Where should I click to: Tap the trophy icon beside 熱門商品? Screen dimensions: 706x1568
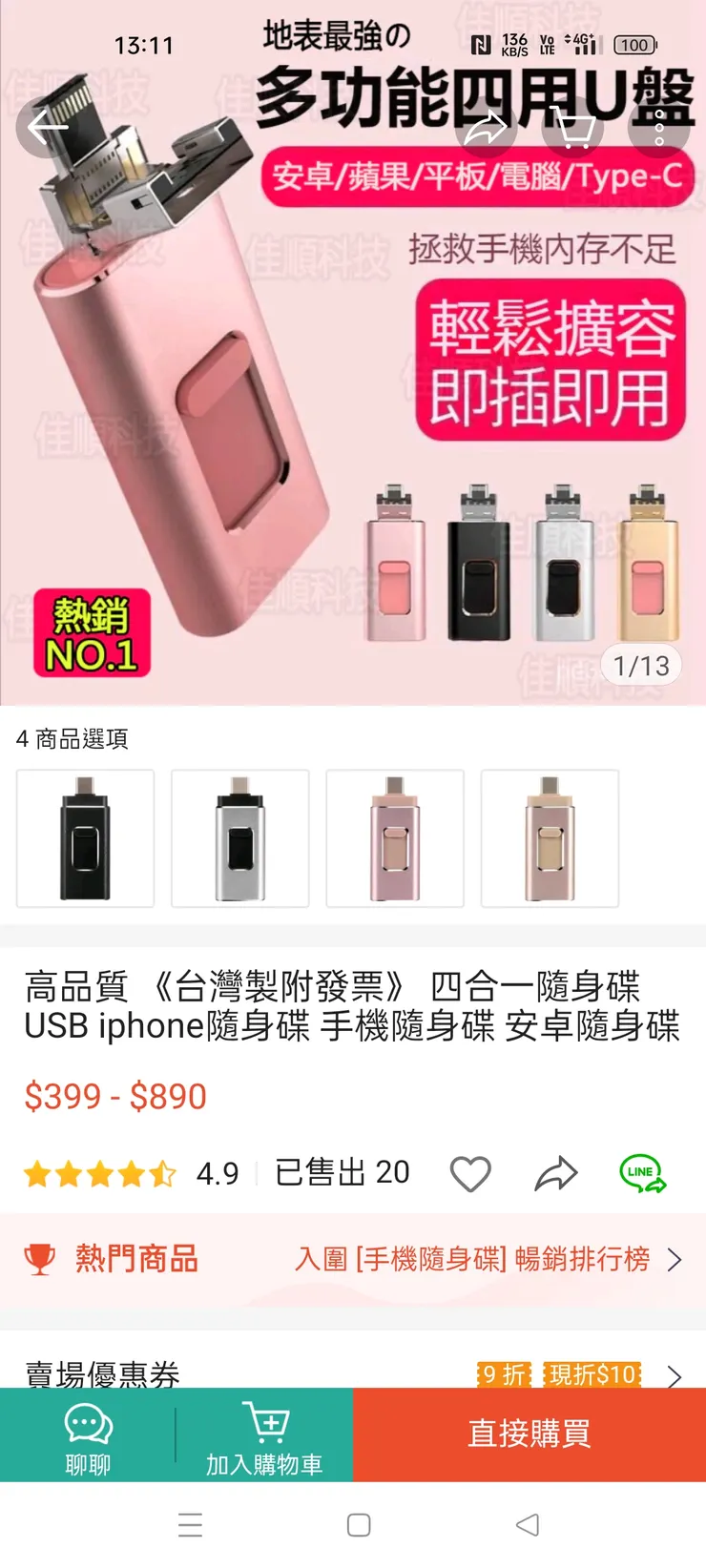click(38, 1259)
